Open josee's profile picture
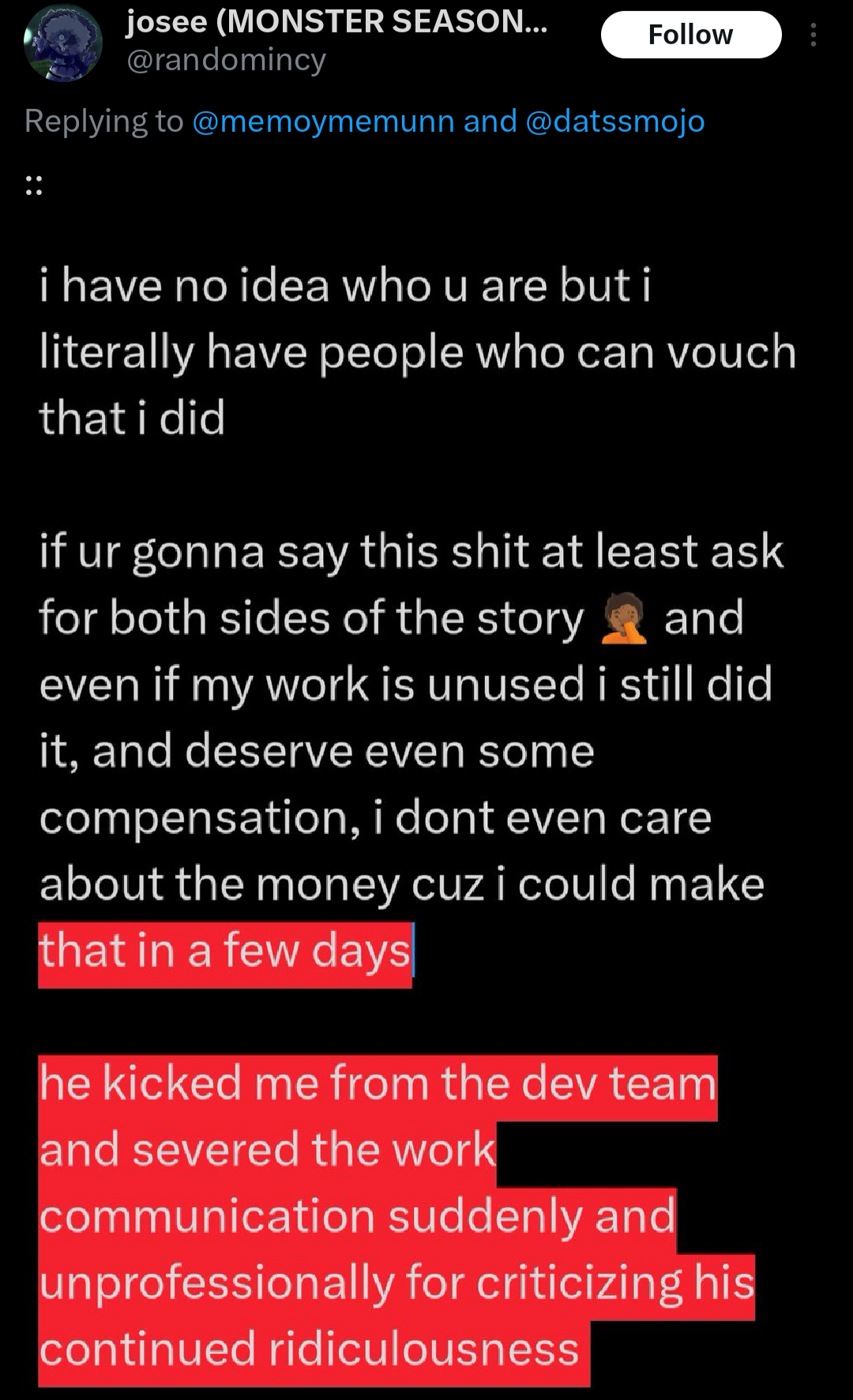 point(63,42)
